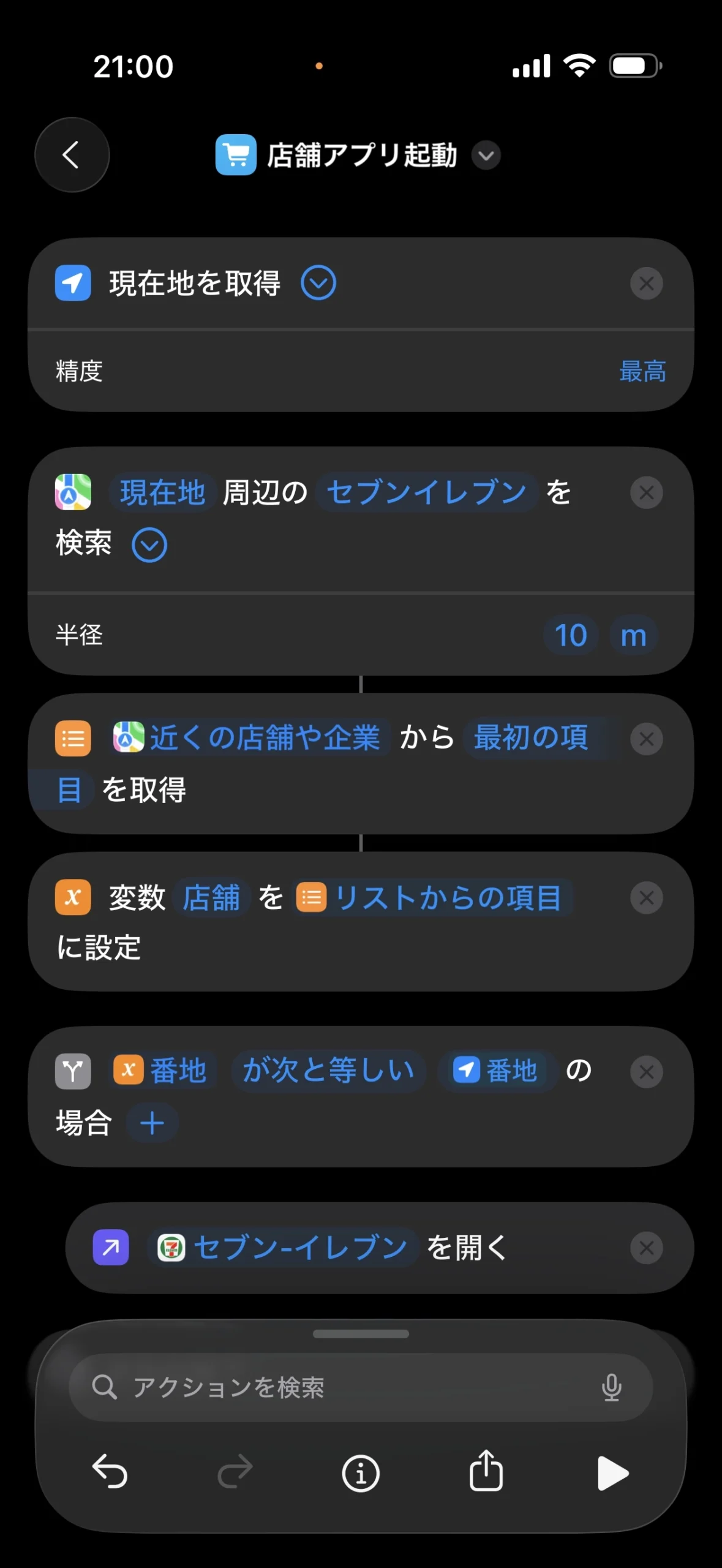Remove the 検索 action with its X
Screen dimensions: 722x1568
point(646,492)
